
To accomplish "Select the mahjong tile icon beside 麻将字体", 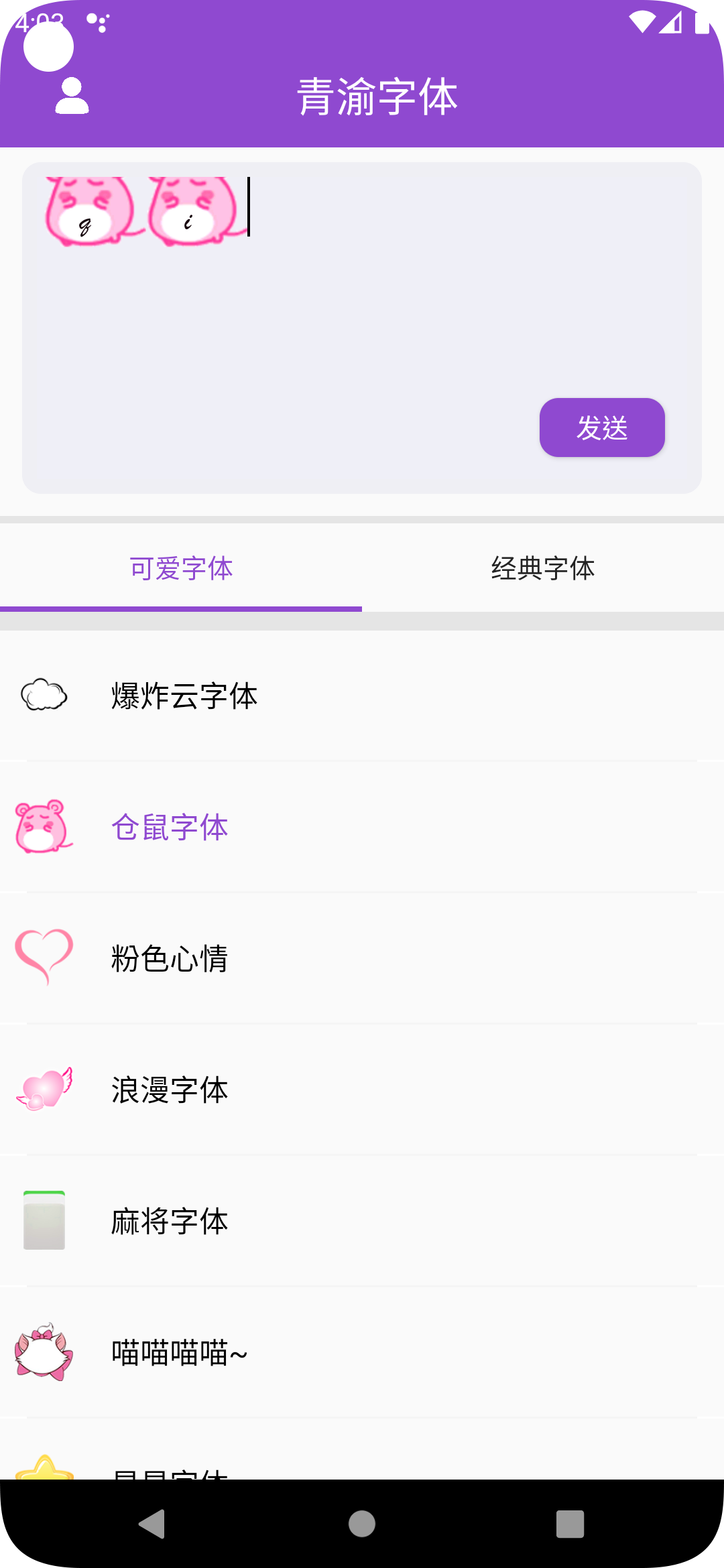I will point(44,1221).
